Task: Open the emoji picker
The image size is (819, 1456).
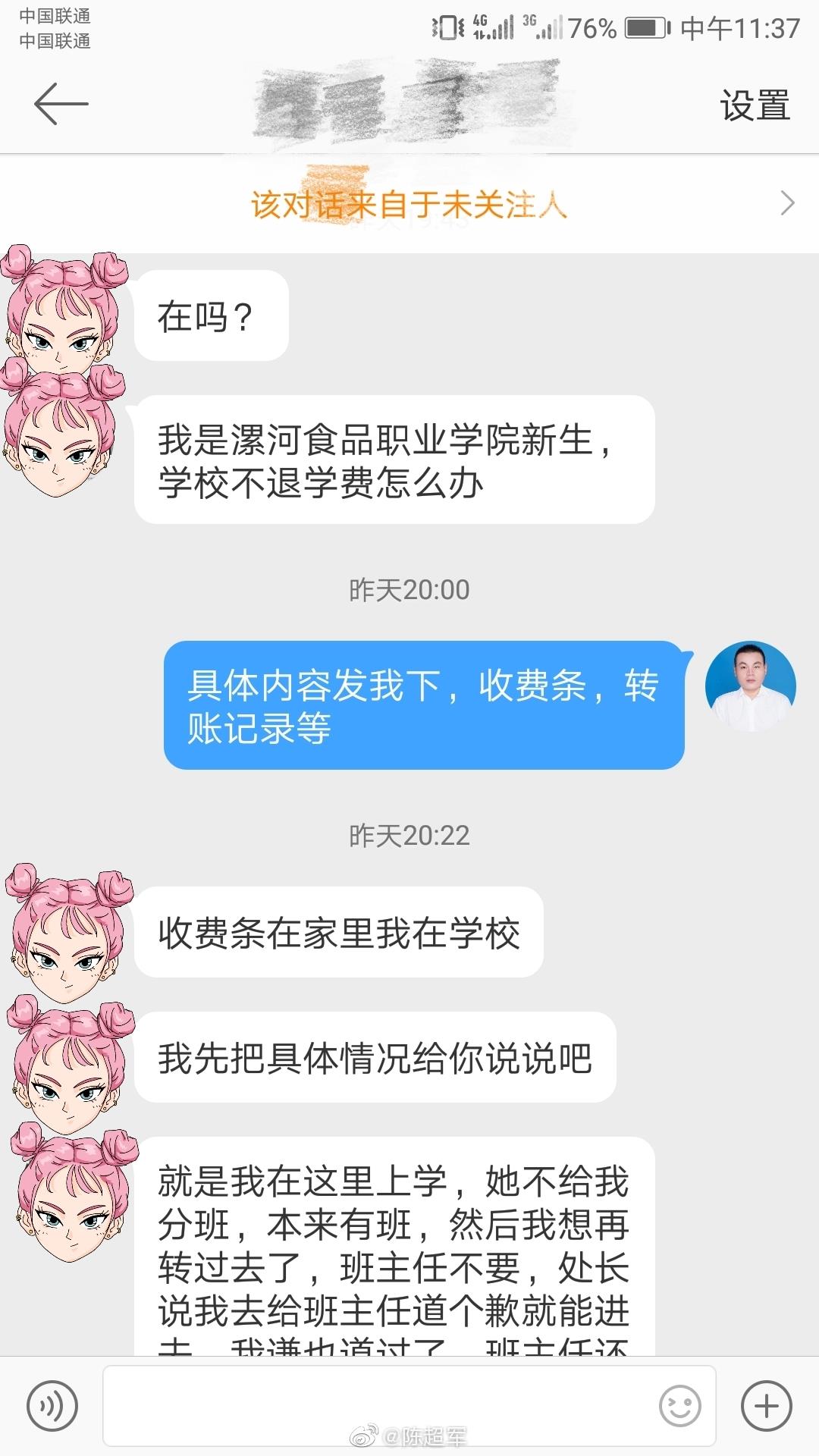Action: (679, 1406)
